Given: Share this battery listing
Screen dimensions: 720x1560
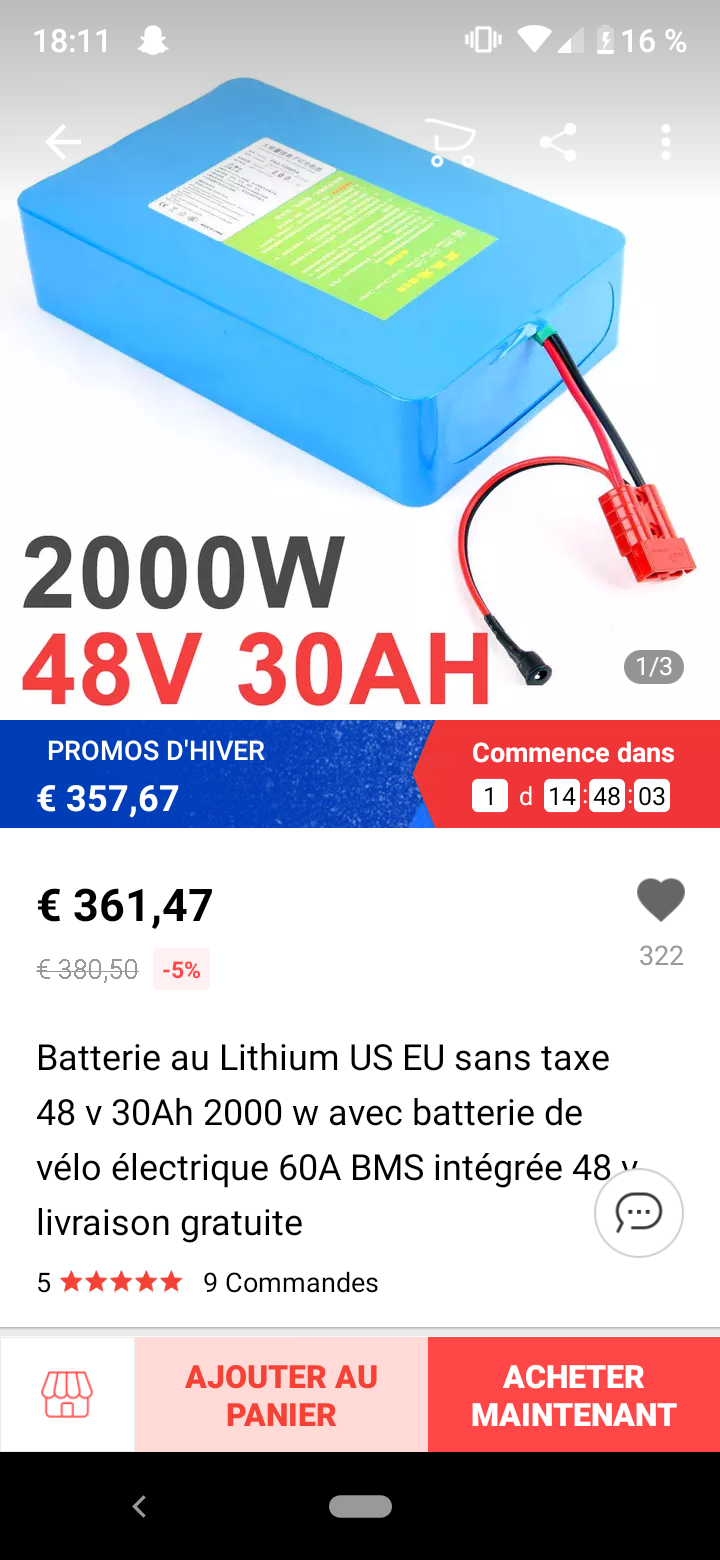Looking at the screenshot, I should click(x=558, y=142).
